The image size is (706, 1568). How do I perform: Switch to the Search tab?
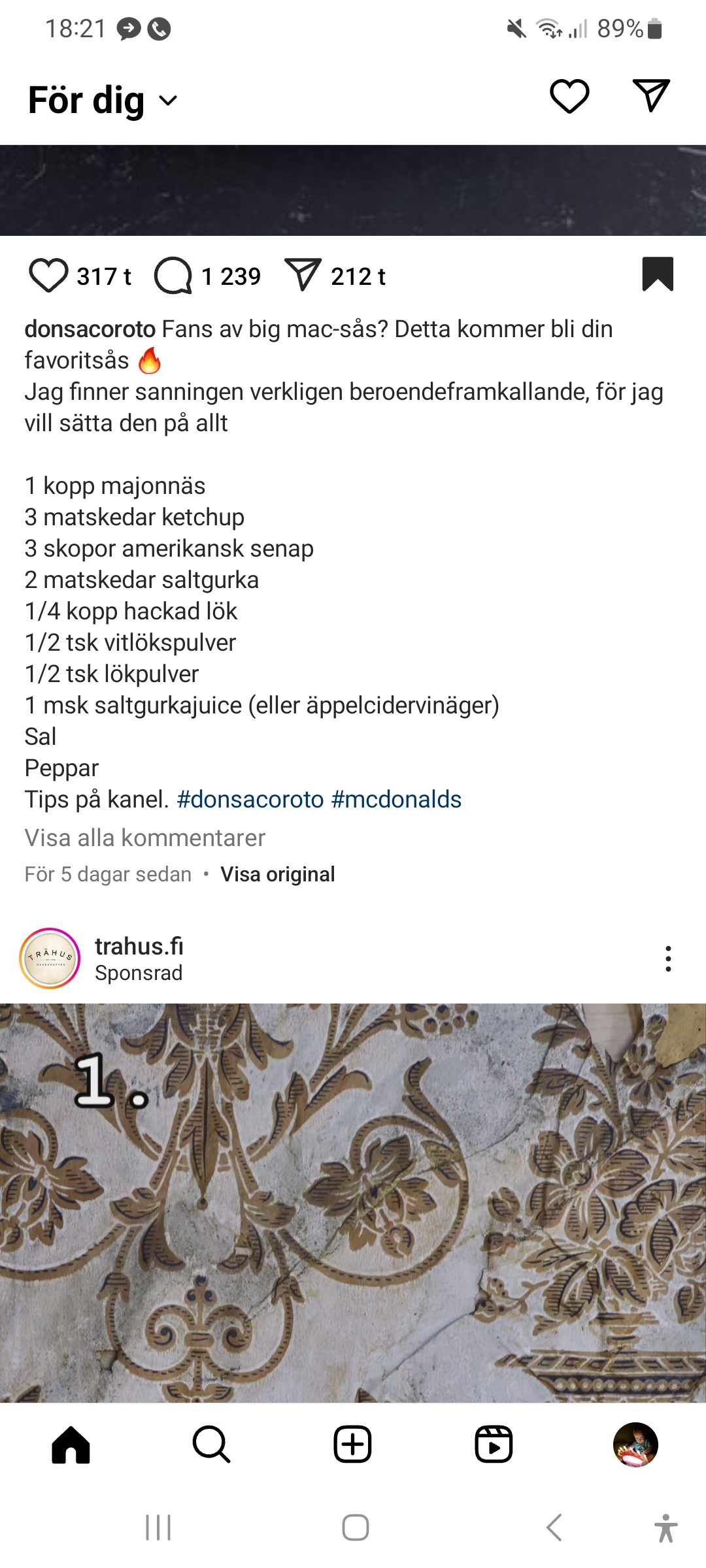212,1445
